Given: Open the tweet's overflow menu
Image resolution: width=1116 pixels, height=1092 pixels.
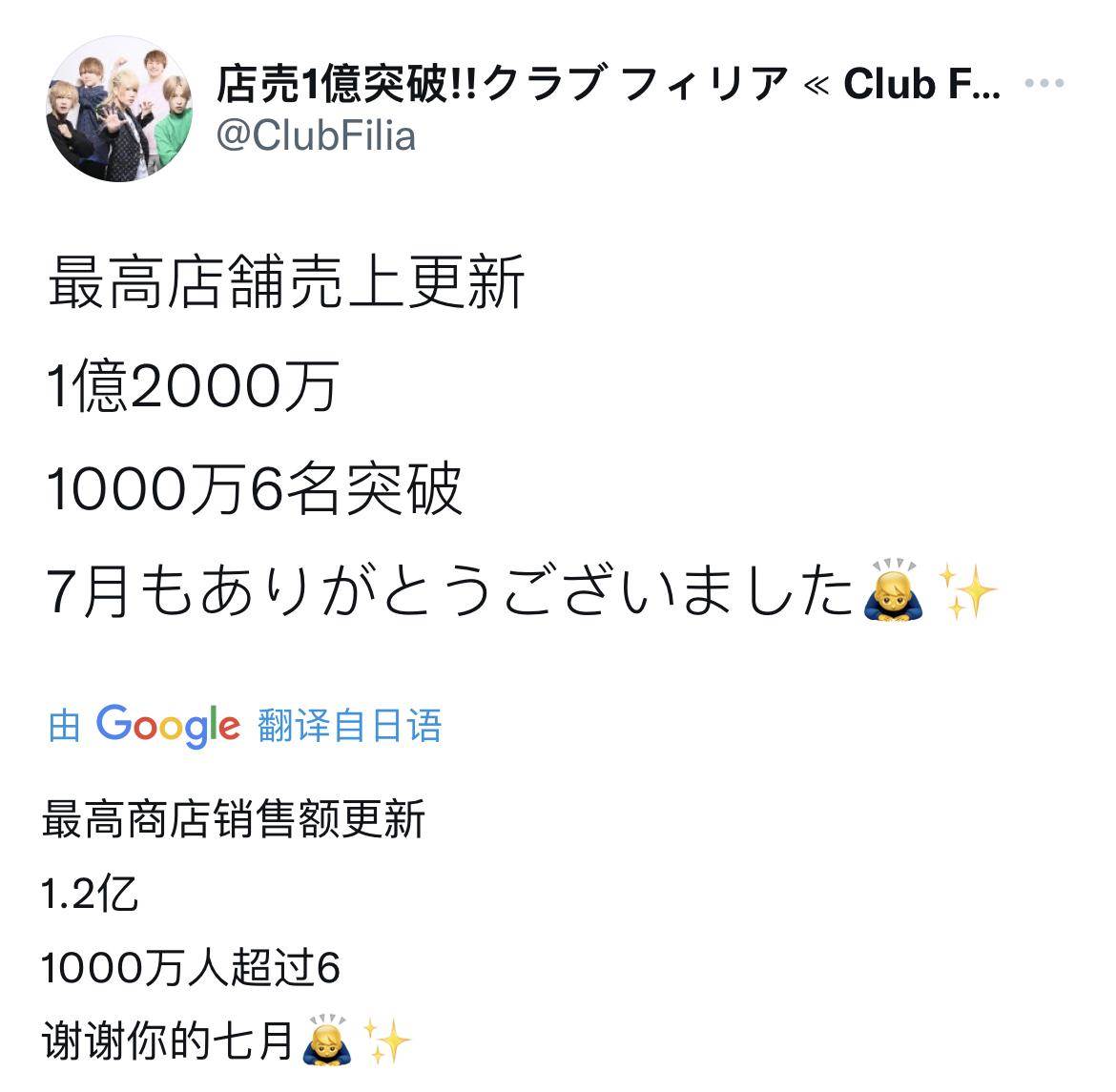Looking at the screenshot, I should point(1044,84).
